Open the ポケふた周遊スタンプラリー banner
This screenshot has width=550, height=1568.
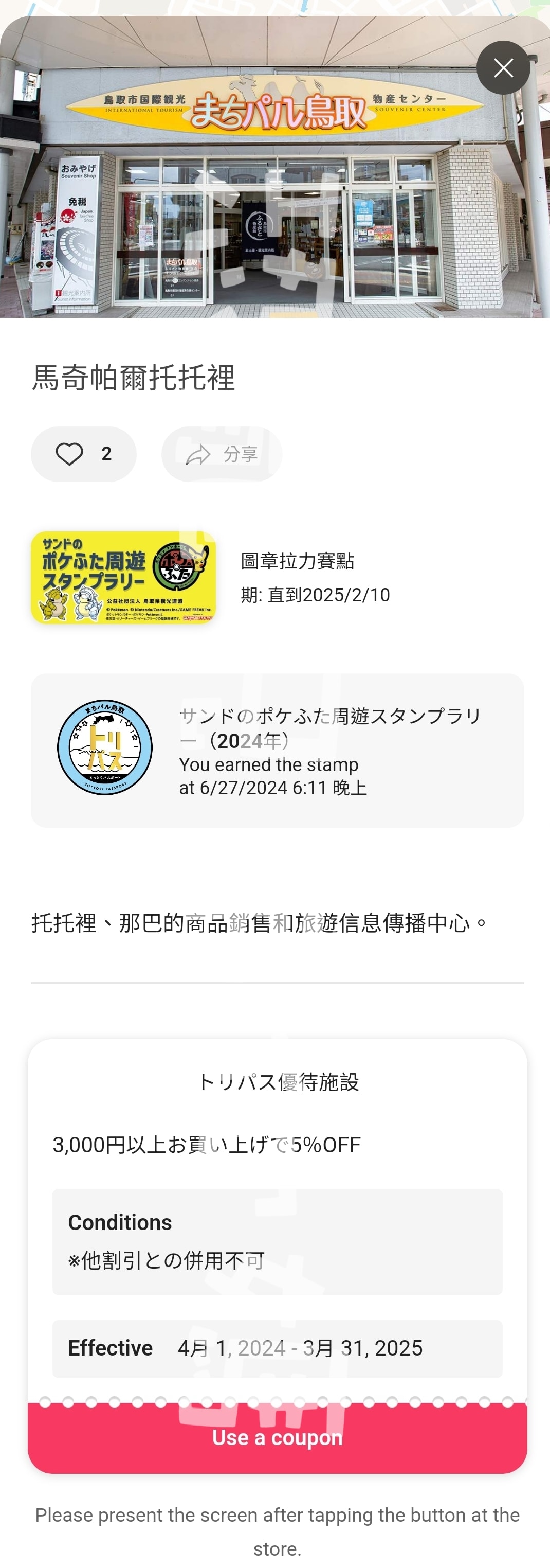123,577
